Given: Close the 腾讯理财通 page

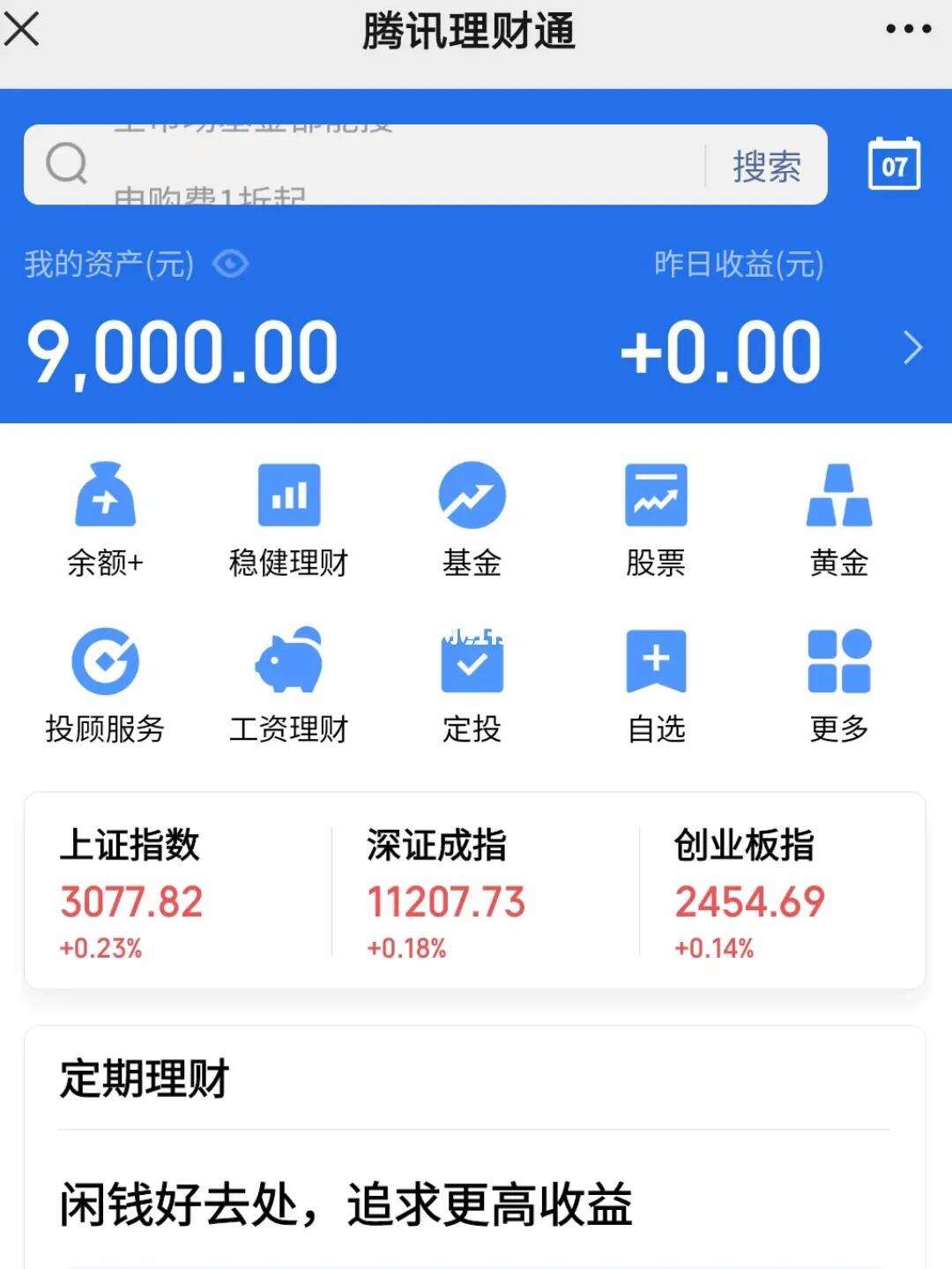Looking at the screenshot, I should (x=23, y=29).
